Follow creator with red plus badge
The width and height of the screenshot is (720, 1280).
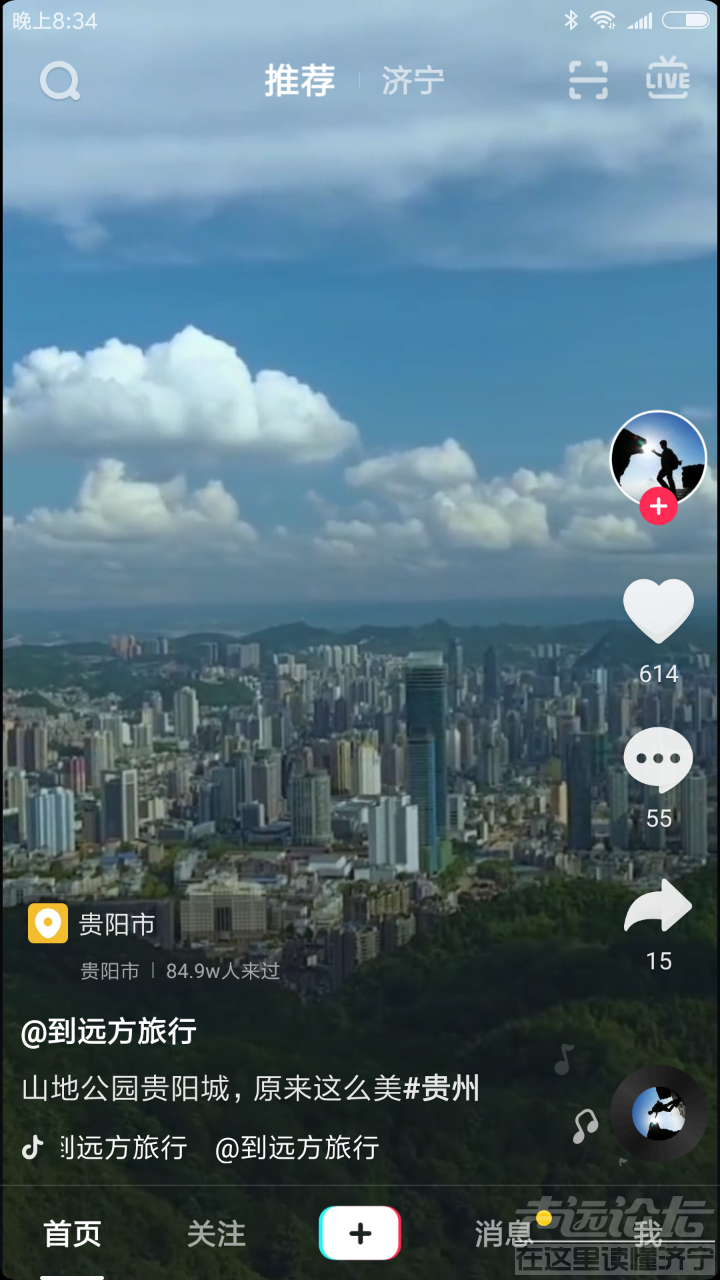point(658,507)
